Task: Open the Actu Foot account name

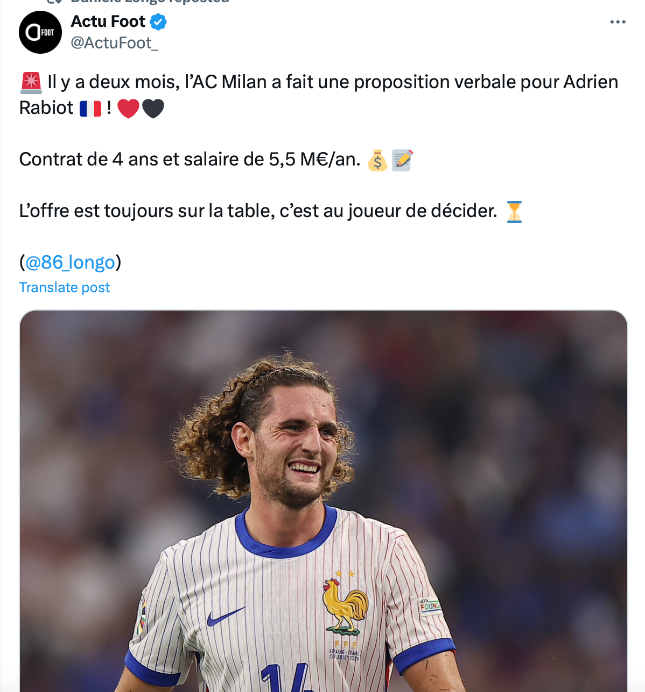Action: click(x=108, y=22)
